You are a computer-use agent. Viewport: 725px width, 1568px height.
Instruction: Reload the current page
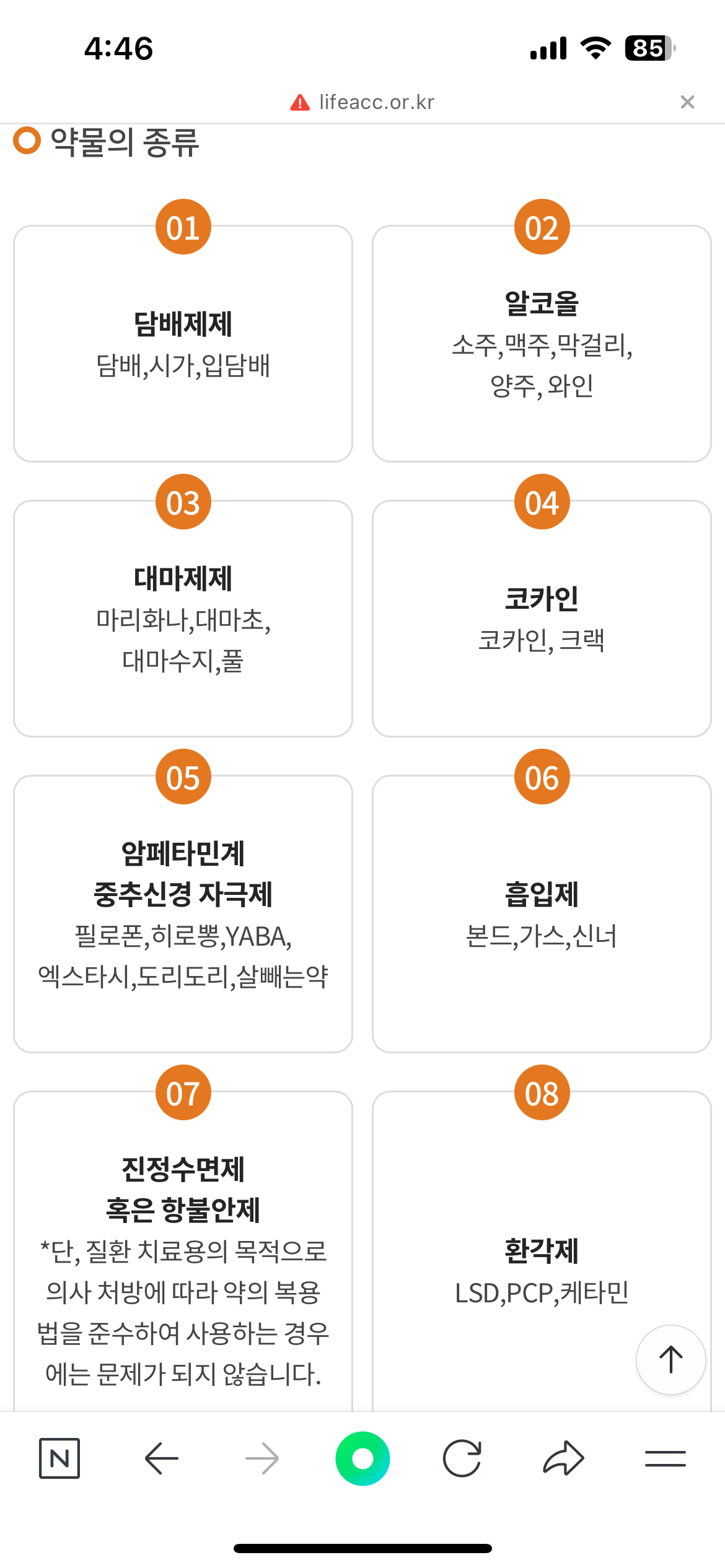coord(462,1458)
